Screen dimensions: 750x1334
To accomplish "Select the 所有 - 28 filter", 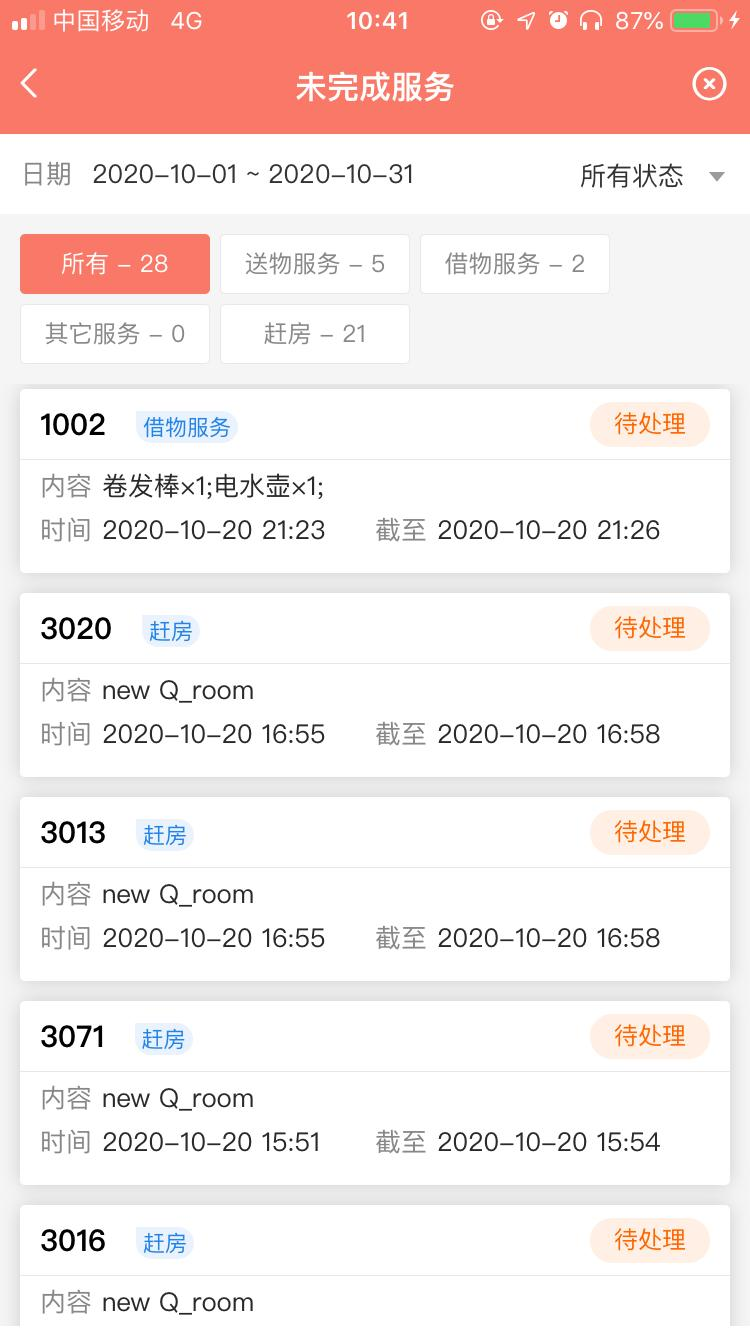I will [115, 264].
